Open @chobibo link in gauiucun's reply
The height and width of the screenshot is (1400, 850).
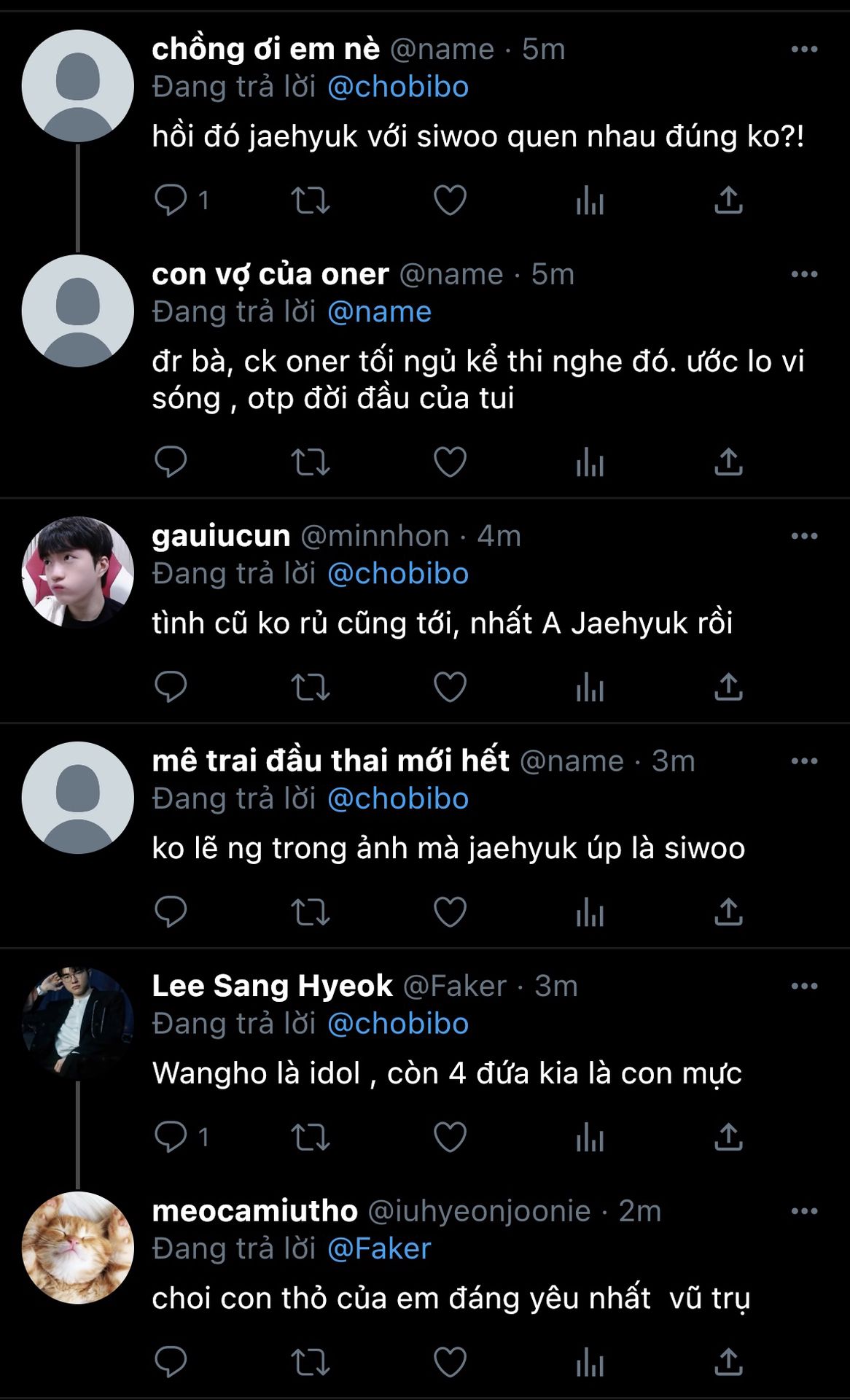398,573
